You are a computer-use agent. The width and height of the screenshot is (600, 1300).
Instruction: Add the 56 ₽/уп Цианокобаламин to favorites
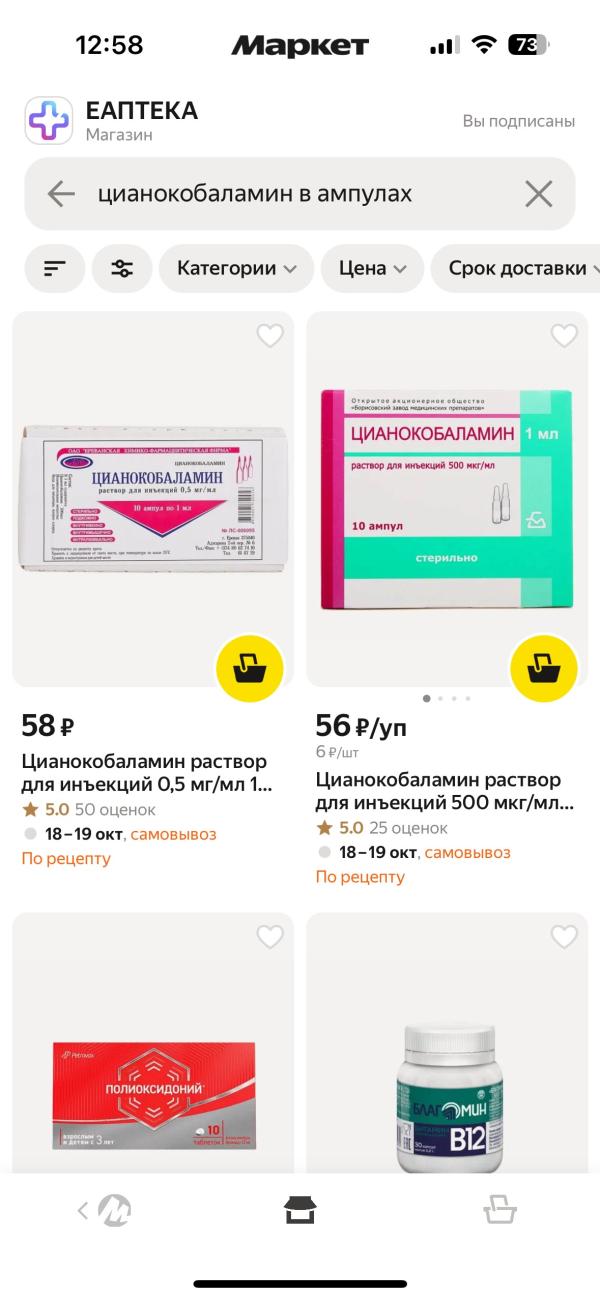tap(564, 336)
